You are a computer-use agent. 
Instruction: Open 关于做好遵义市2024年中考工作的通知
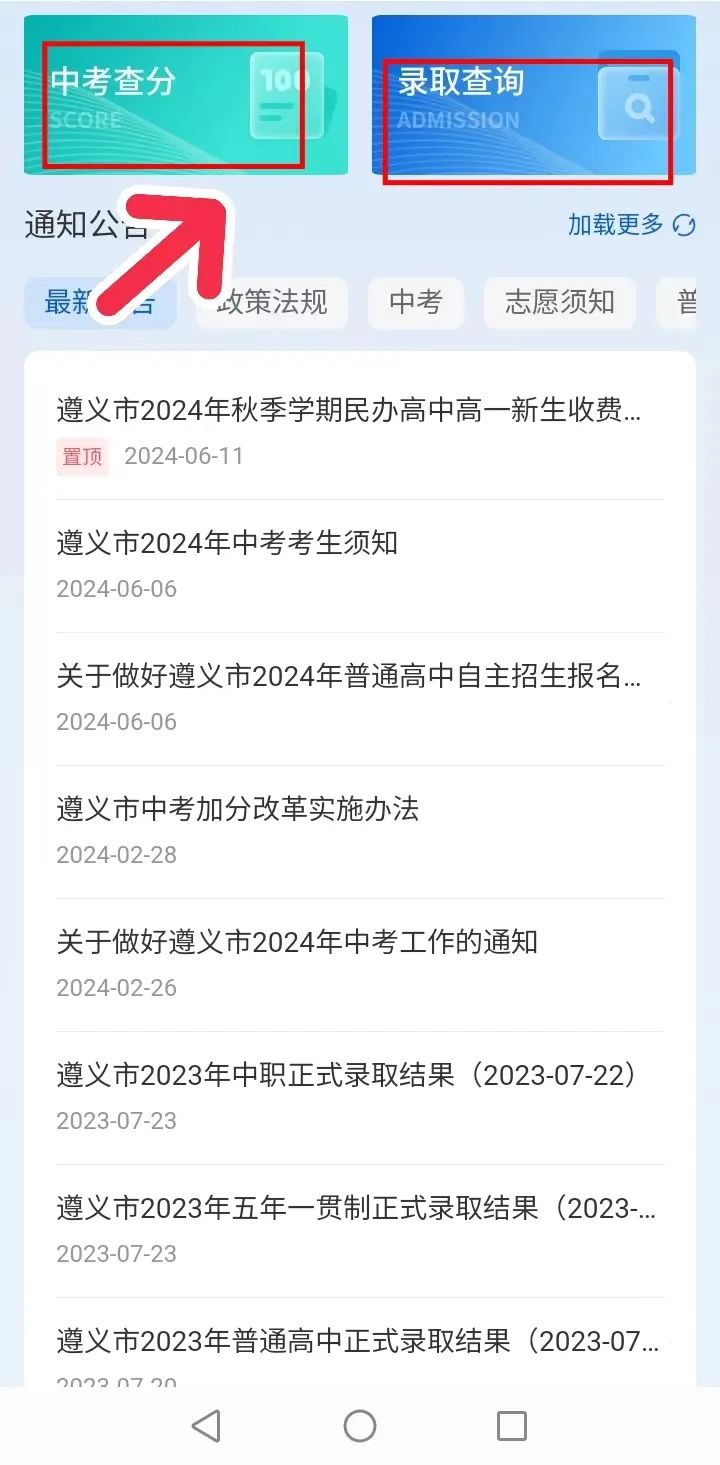click(297, 942)
